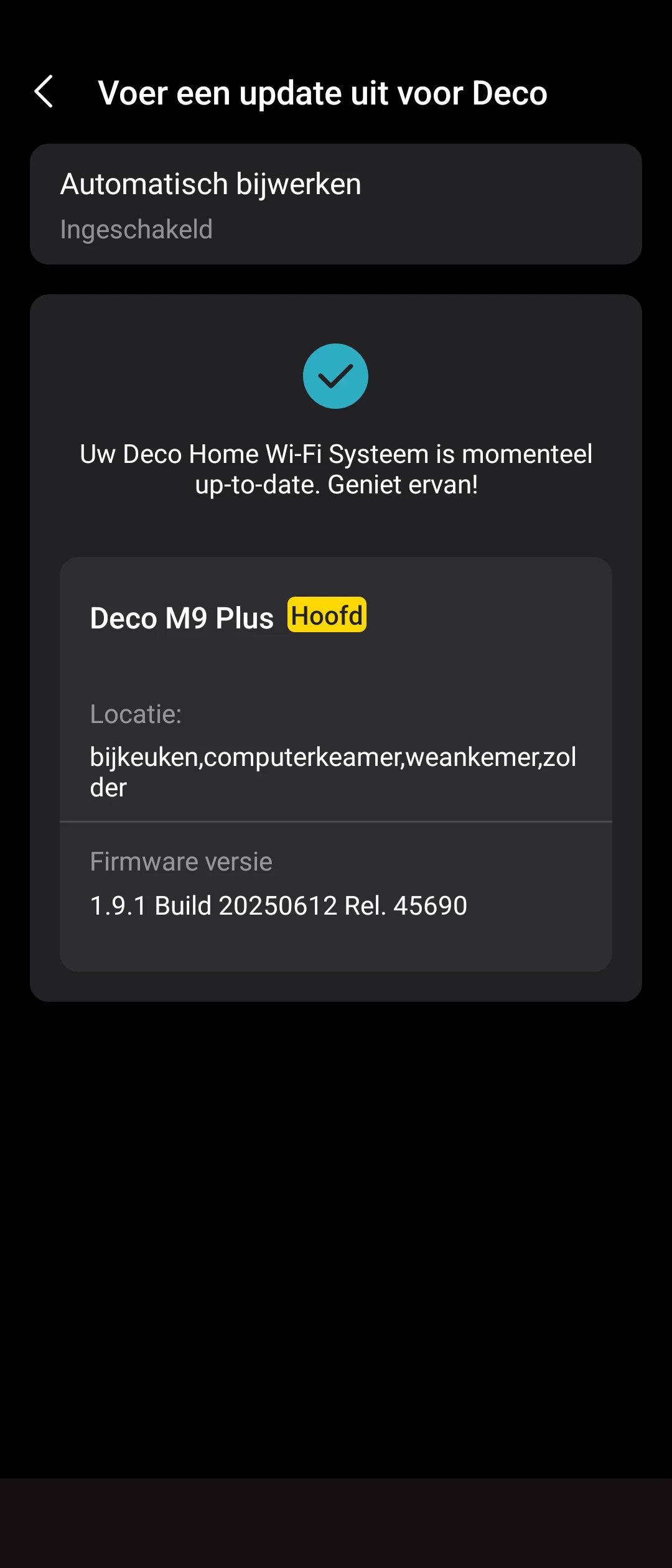Go back using the top-left arrow
The image size is (672, 1568).
click(44, 92)
